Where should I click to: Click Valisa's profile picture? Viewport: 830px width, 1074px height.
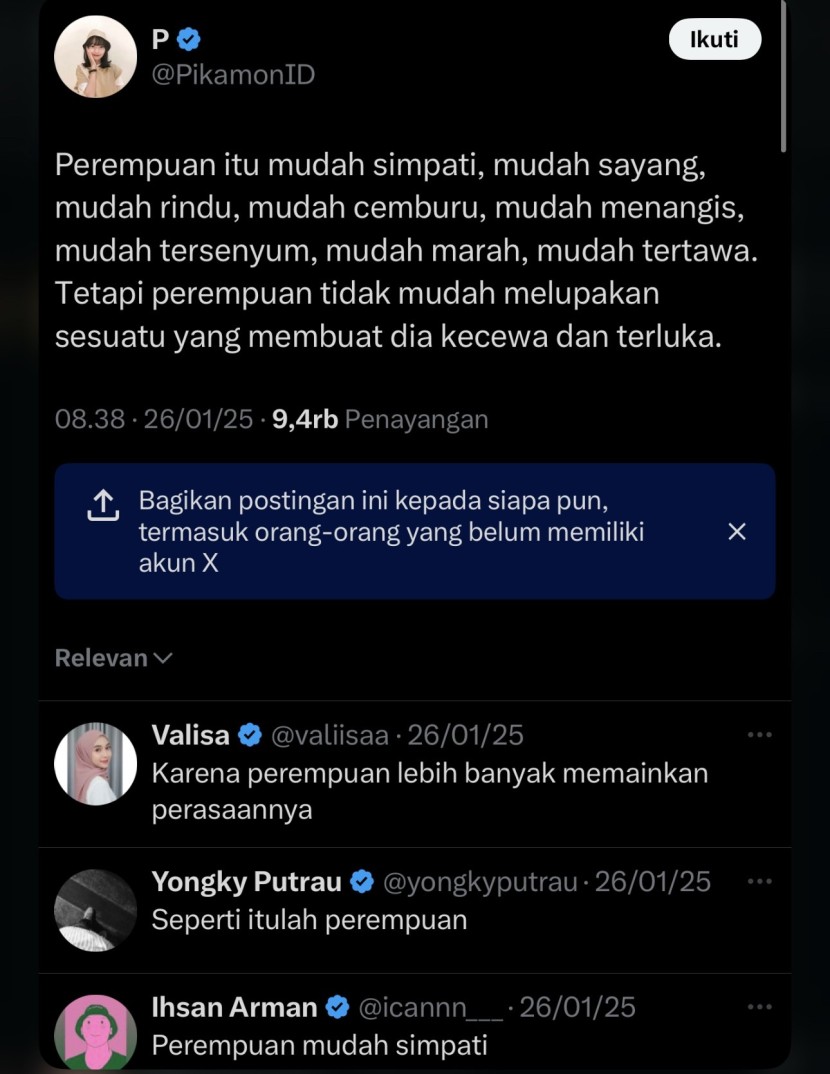click(x=95, y=763)
